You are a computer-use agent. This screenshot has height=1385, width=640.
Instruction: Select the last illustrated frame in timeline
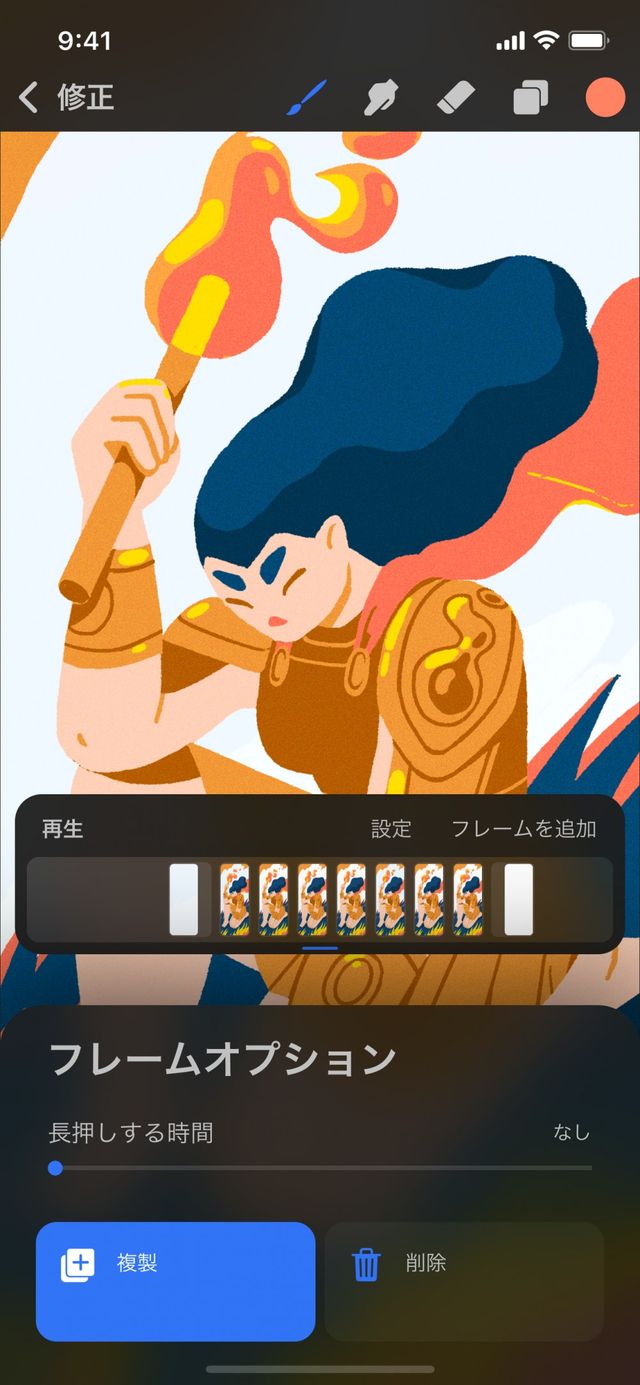pos(468,900)
